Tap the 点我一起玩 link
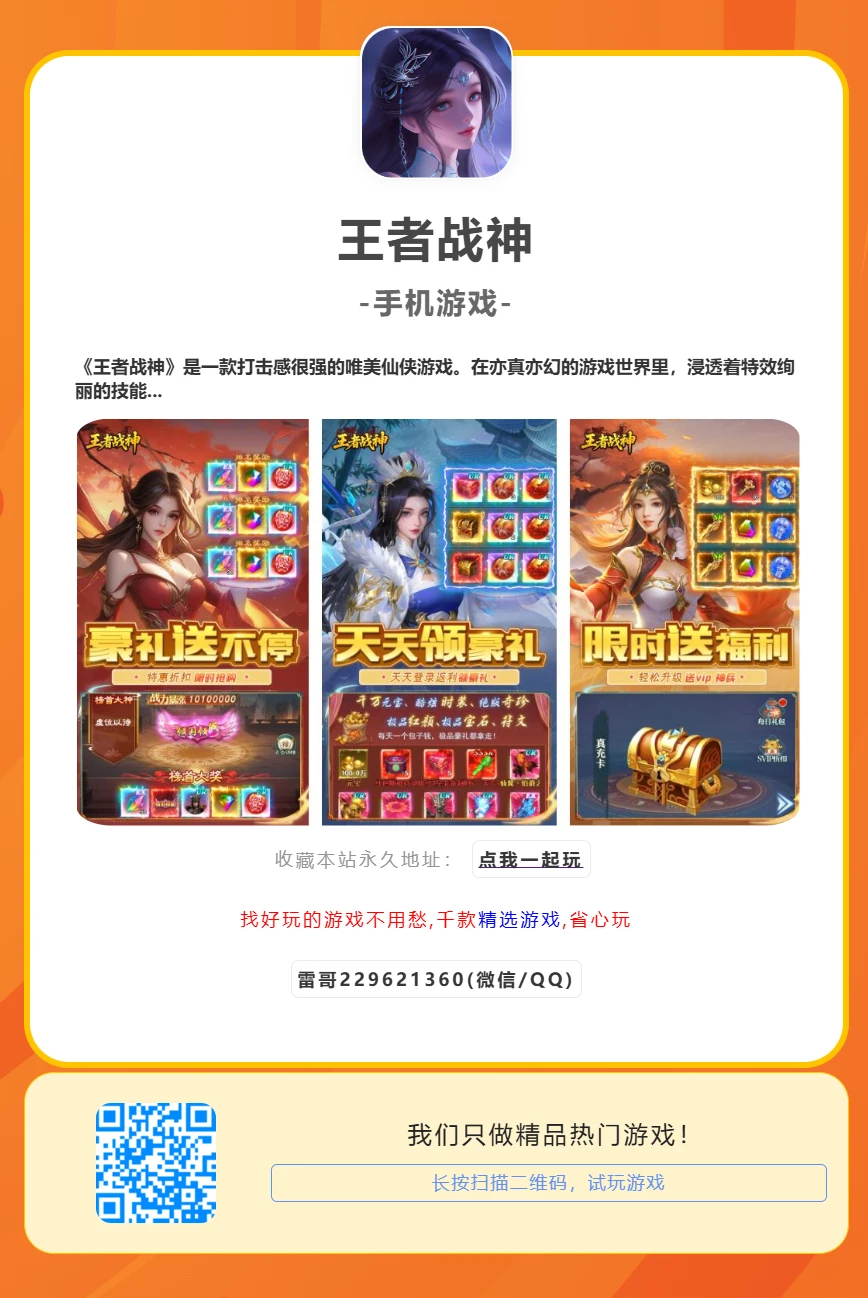 [x=530, y=860]
